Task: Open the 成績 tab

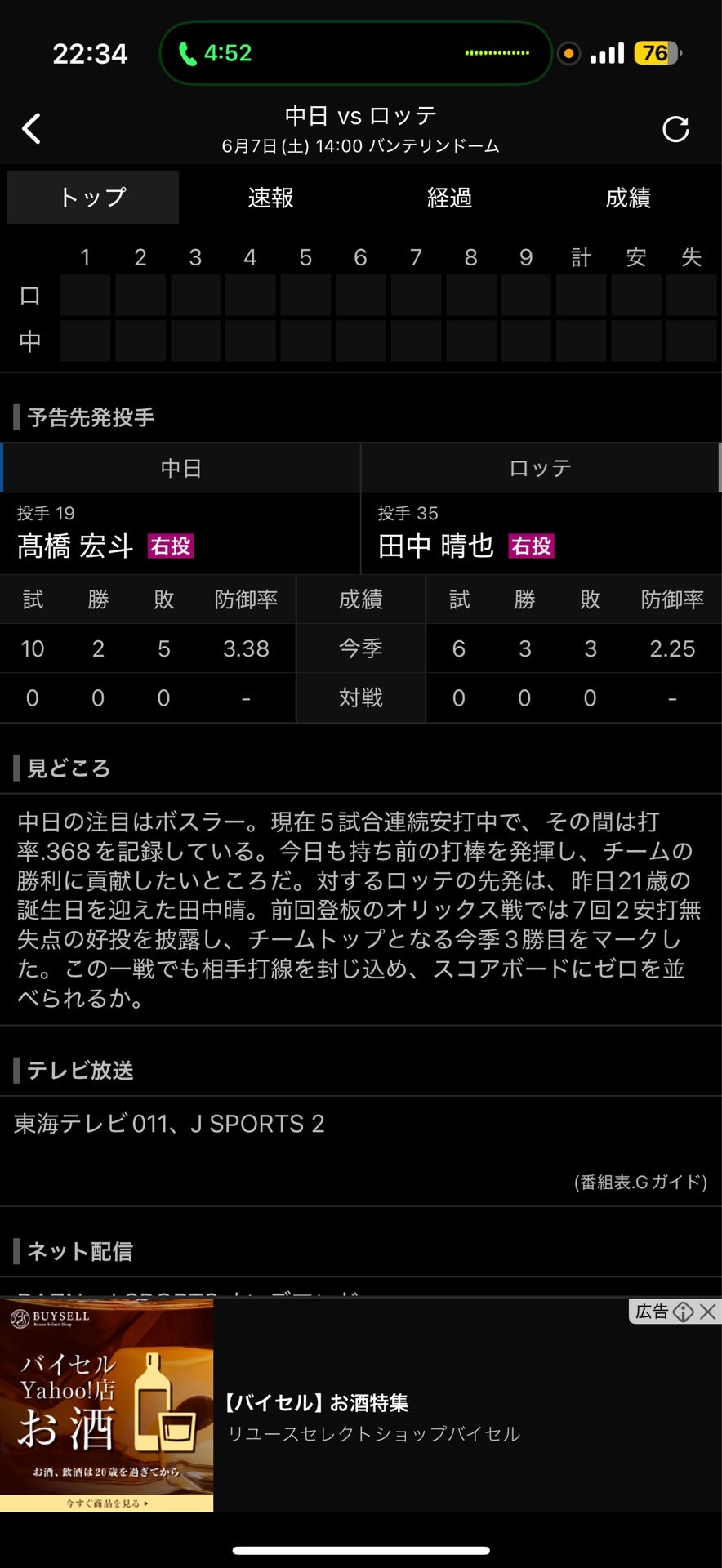Action: [x=627, y=198]
